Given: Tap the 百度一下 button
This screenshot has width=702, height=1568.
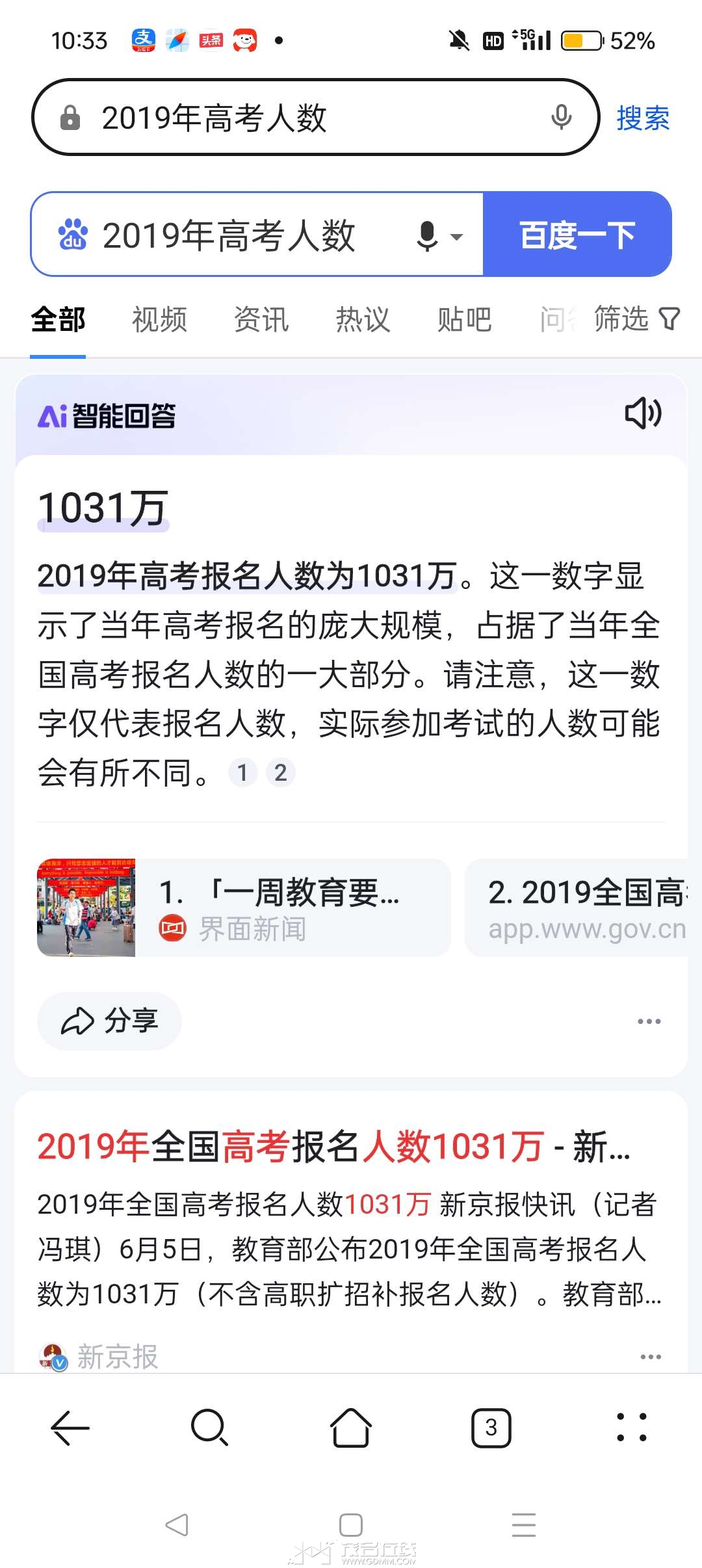Looking at the screenshot, I should point(577,235).
